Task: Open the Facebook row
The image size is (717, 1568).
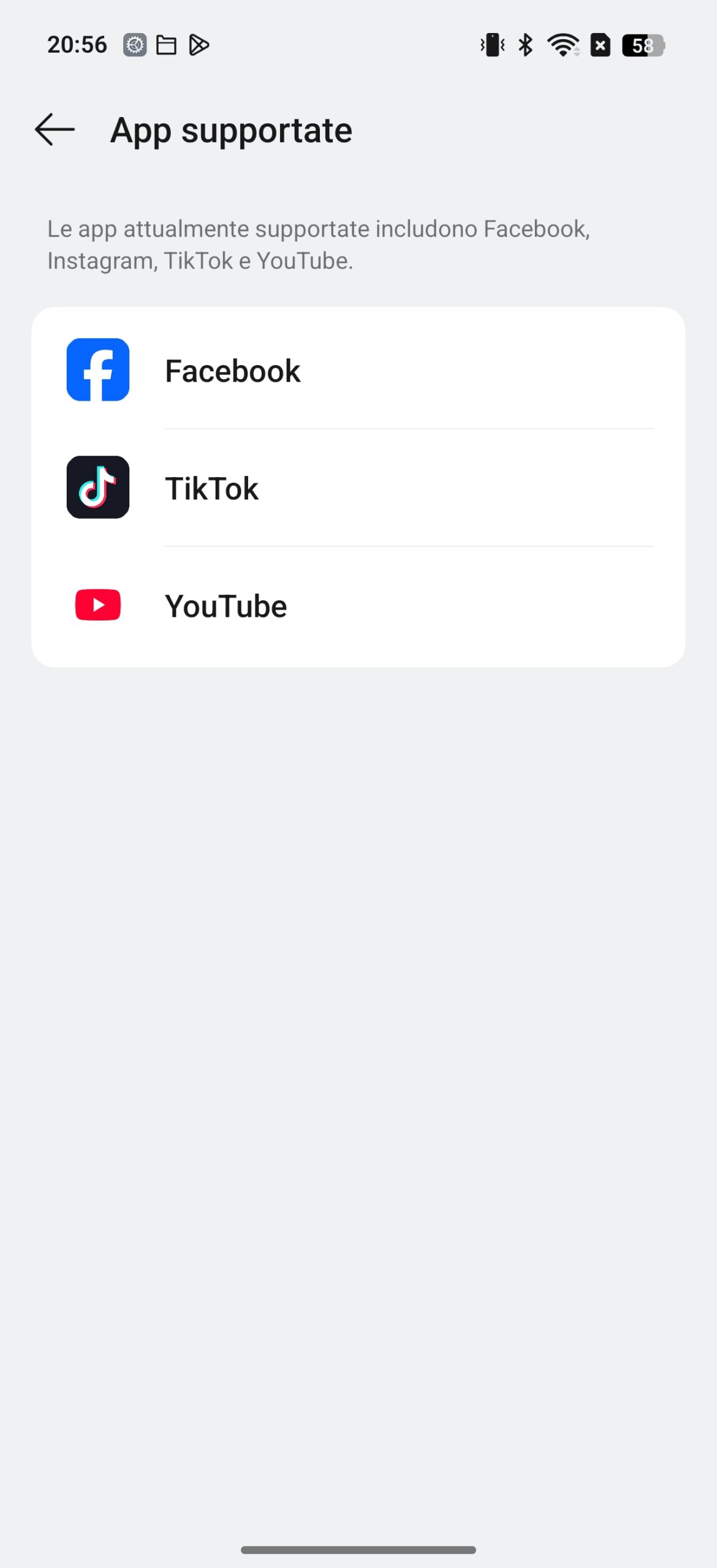Action: pyautogui.click(x=358, y=370)
